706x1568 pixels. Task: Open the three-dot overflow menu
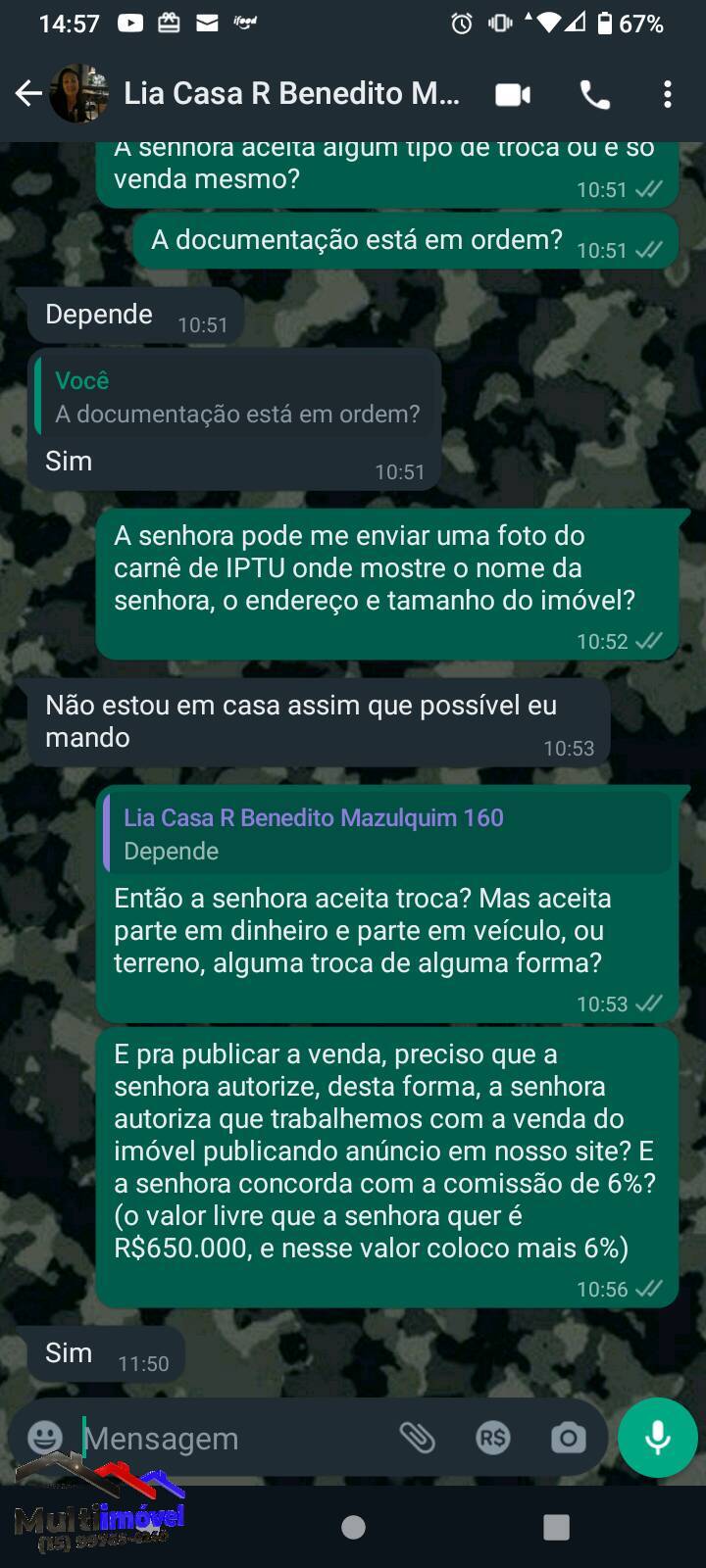click(x=668, y=94)
